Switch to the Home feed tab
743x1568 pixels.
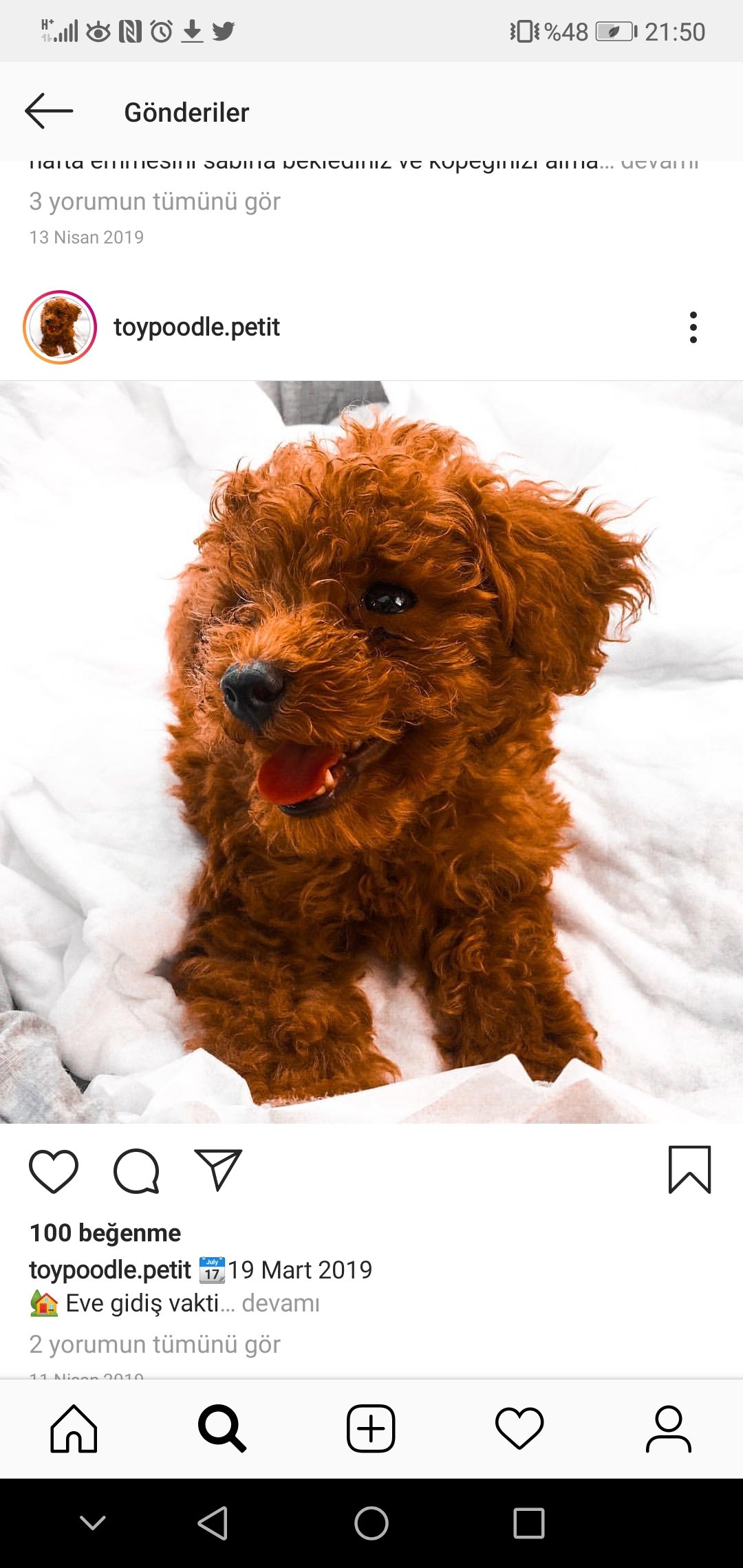74,1428
